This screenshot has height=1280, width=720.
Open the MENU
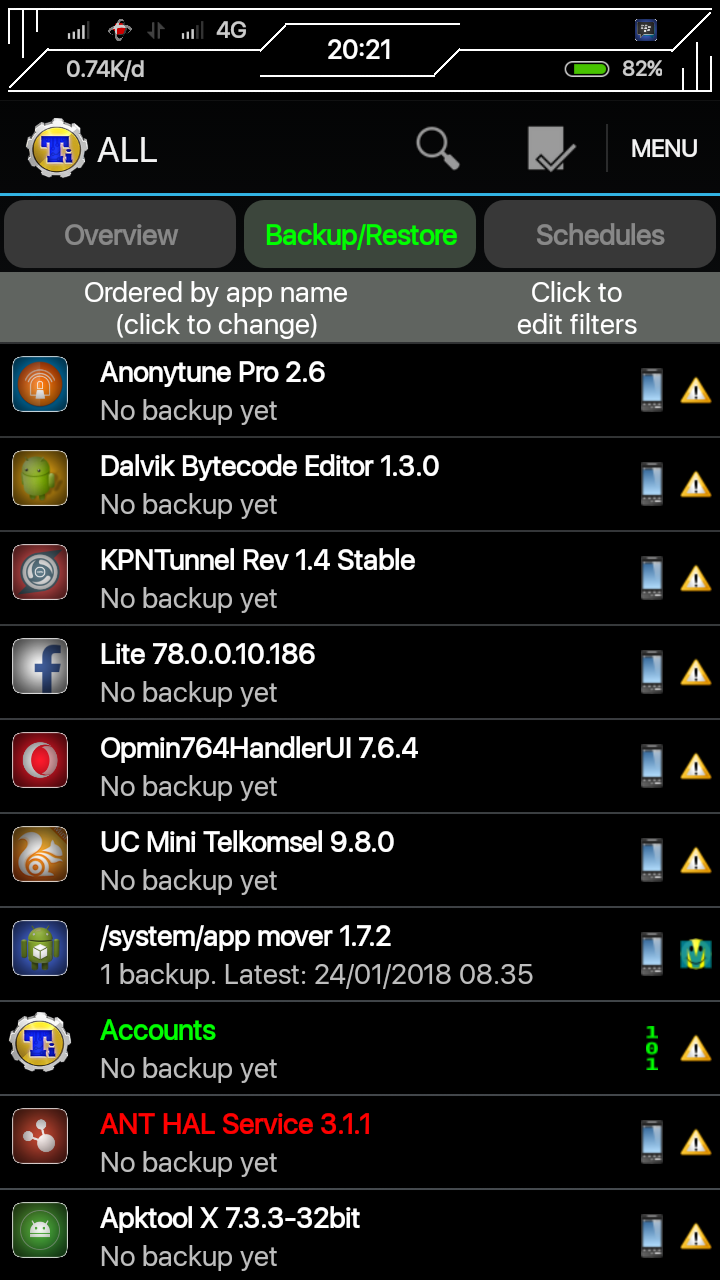(663, 147)
